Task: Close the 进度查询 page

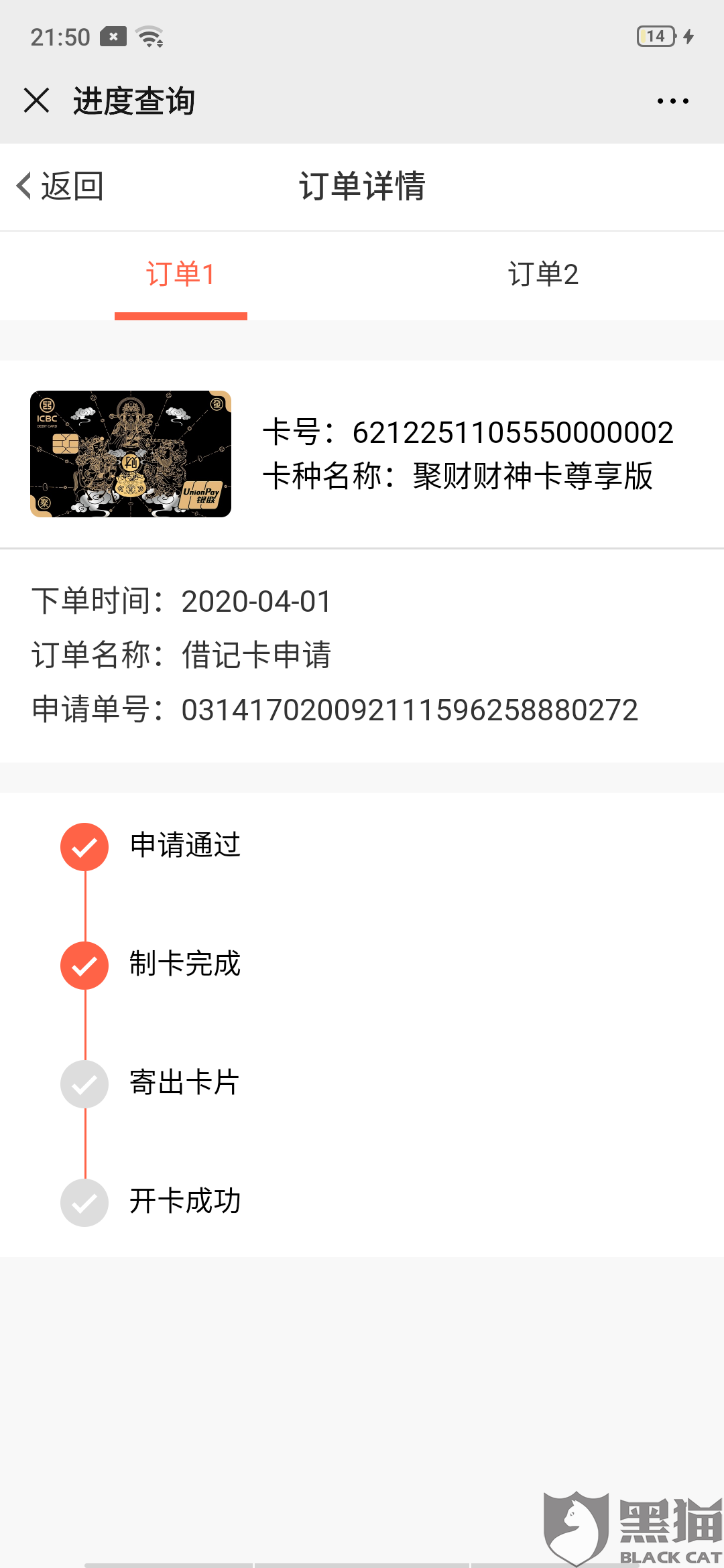Action: [x=36, y=101]
